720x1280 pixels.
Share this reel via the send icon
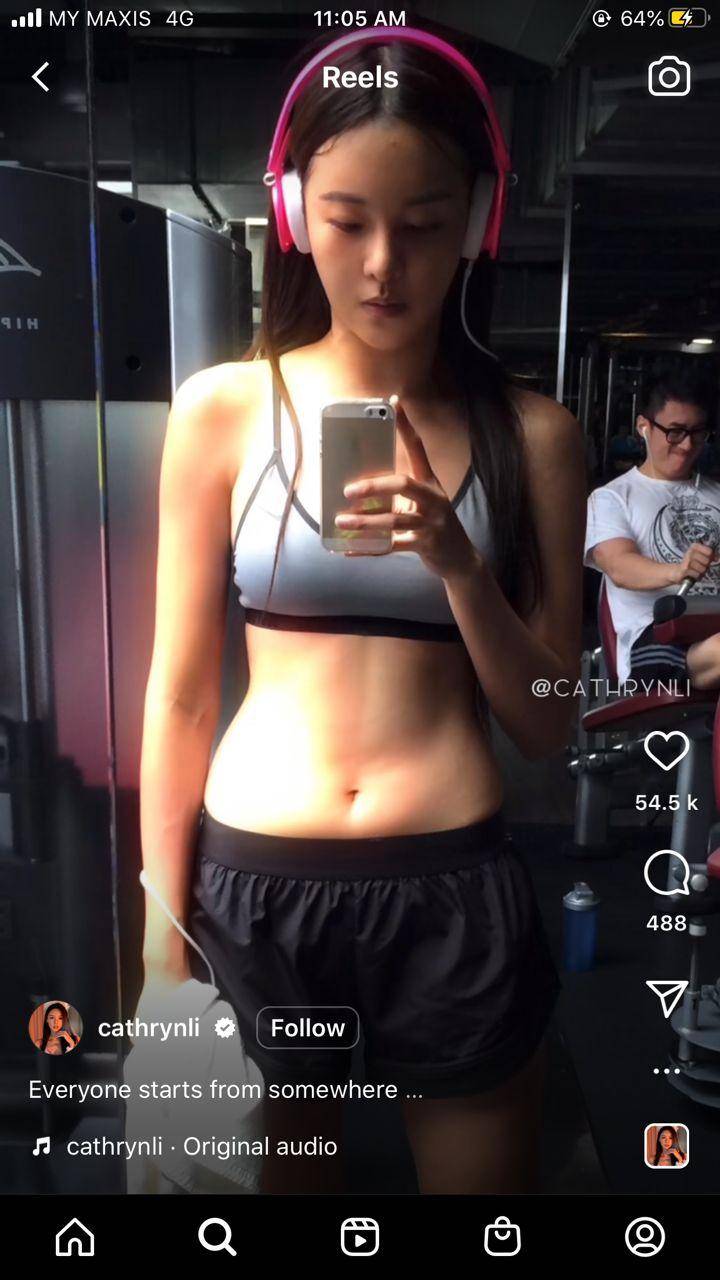tap(666, 998)
